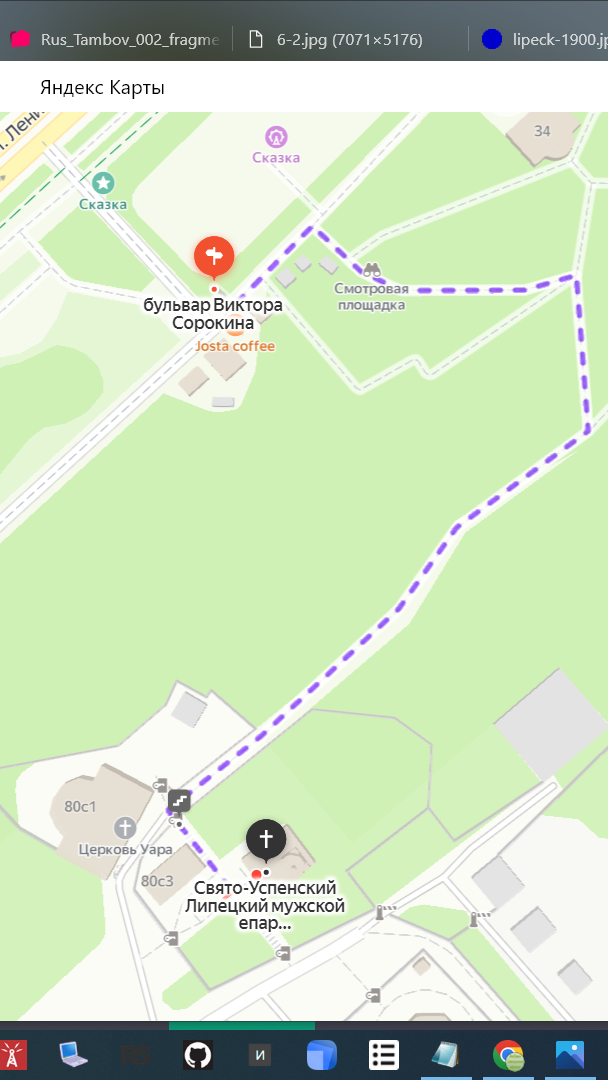Open the laptop icon in the taskbar
608x1080 pixels.
pyautogui.click(x=74, y=1054)
